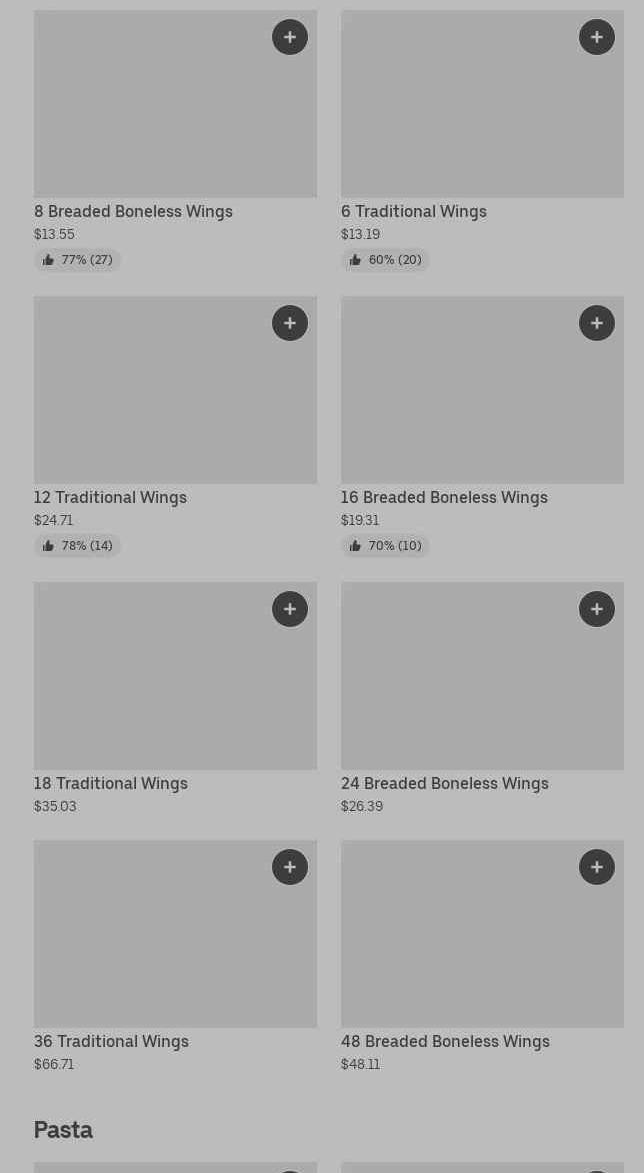Add 36 Traditional Wings to cart
Viewport: 644px width, 1173px height.
click(290, 867)
